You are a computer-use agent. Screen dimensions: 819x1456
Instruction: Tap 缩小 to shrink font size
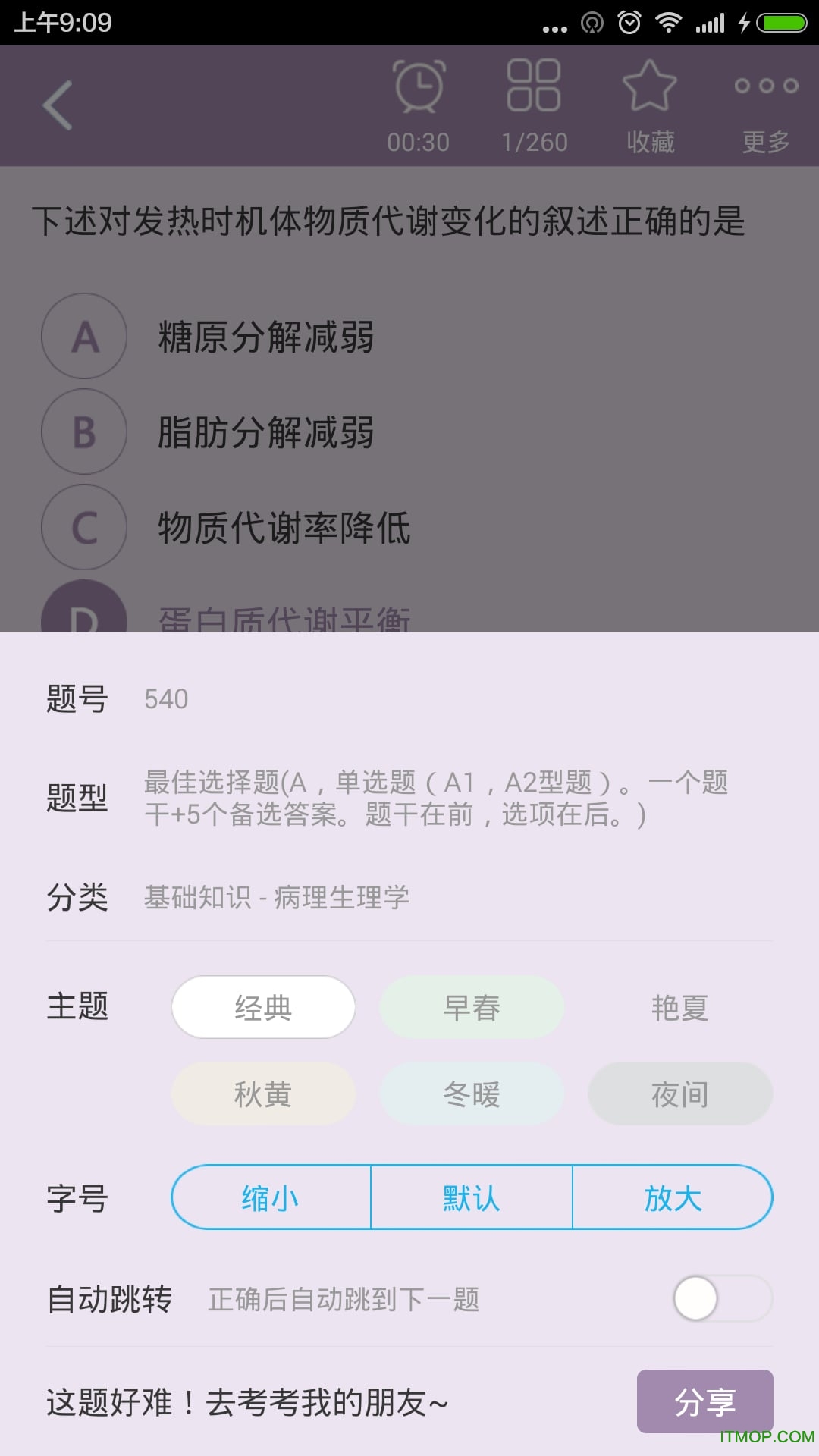click(x=271, y=1197)
